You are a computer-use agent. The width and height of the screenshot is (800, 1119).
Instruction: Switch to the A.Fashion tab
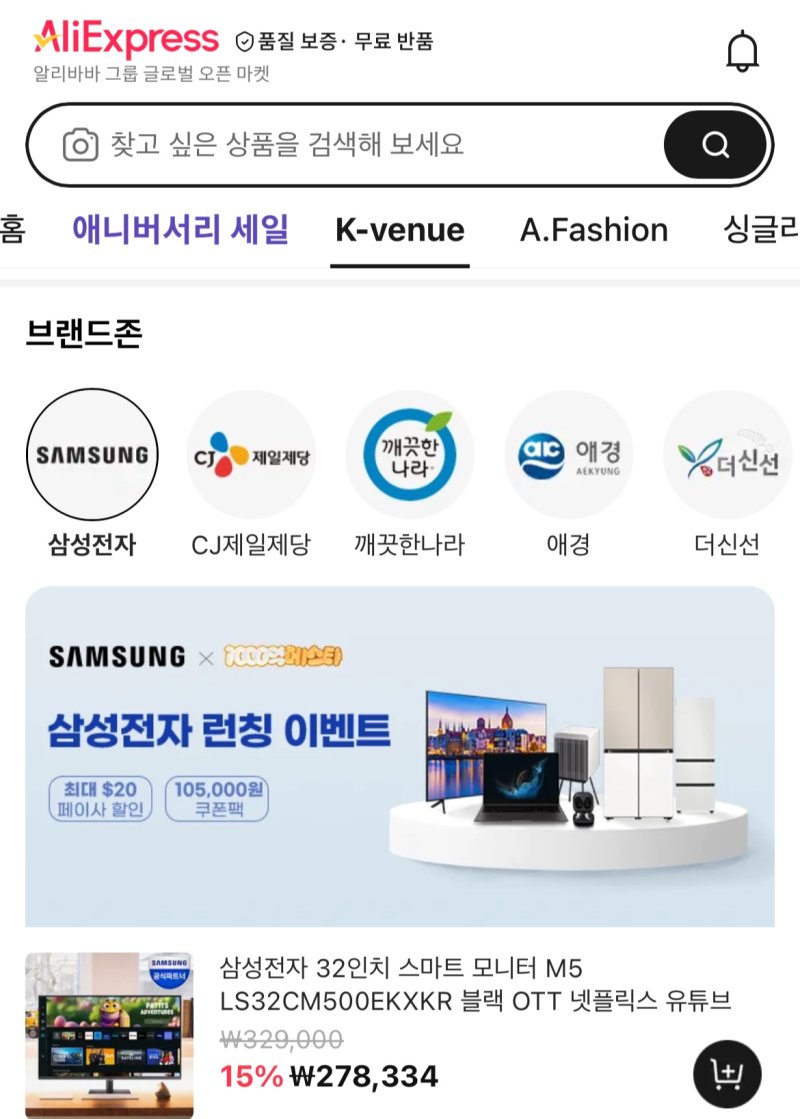[x=593, y=230]
